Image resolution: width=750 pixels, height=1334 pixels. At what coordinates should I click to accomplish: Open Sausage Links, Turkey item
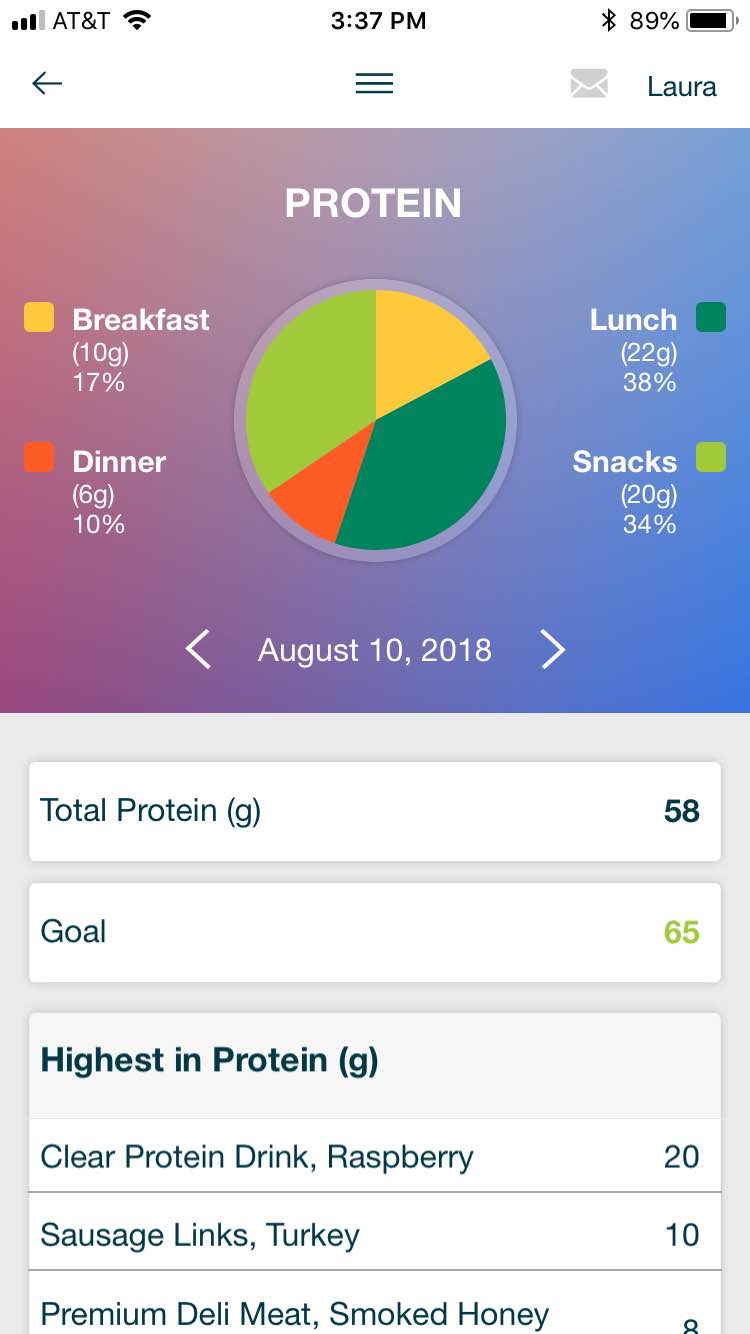(375, 1232)
